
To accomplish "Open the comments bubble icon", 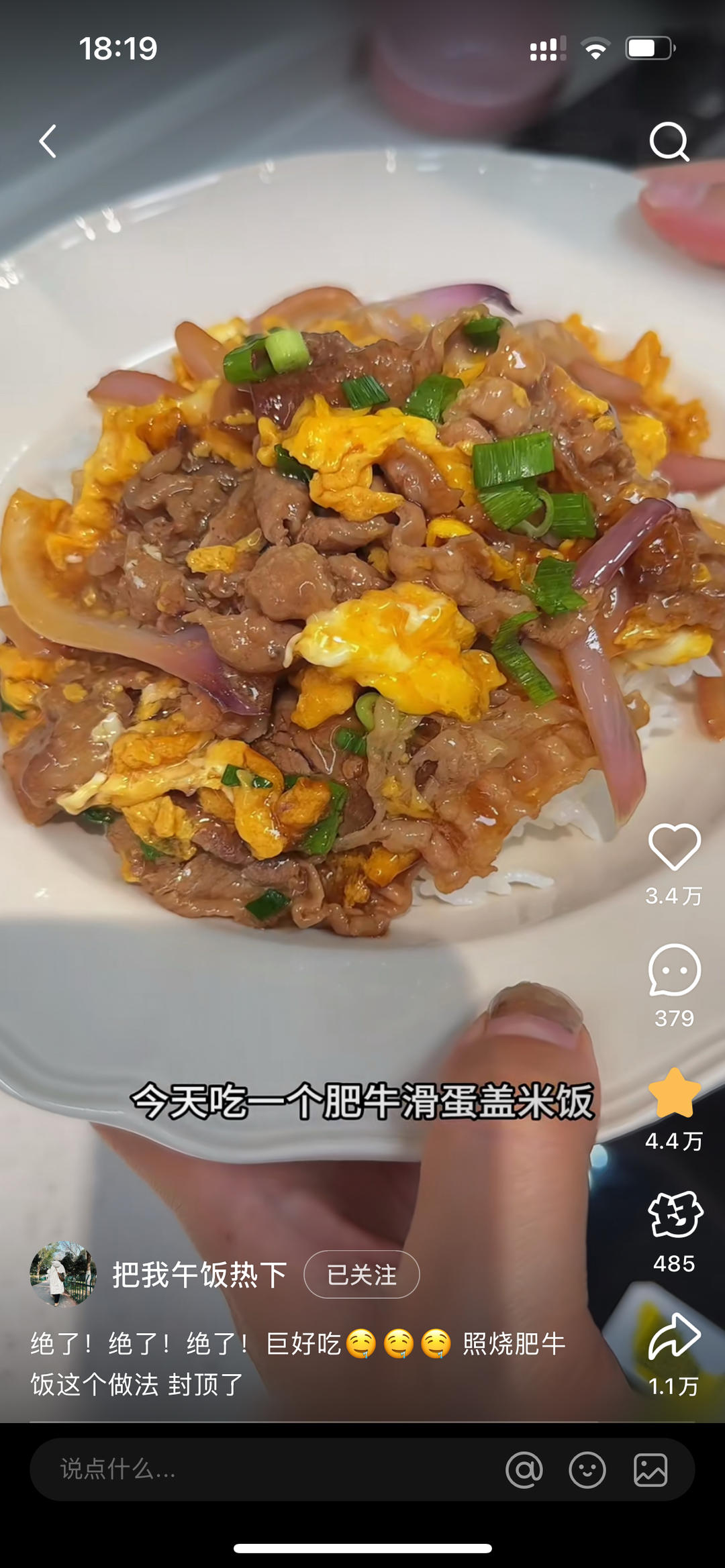I will 674,970.
